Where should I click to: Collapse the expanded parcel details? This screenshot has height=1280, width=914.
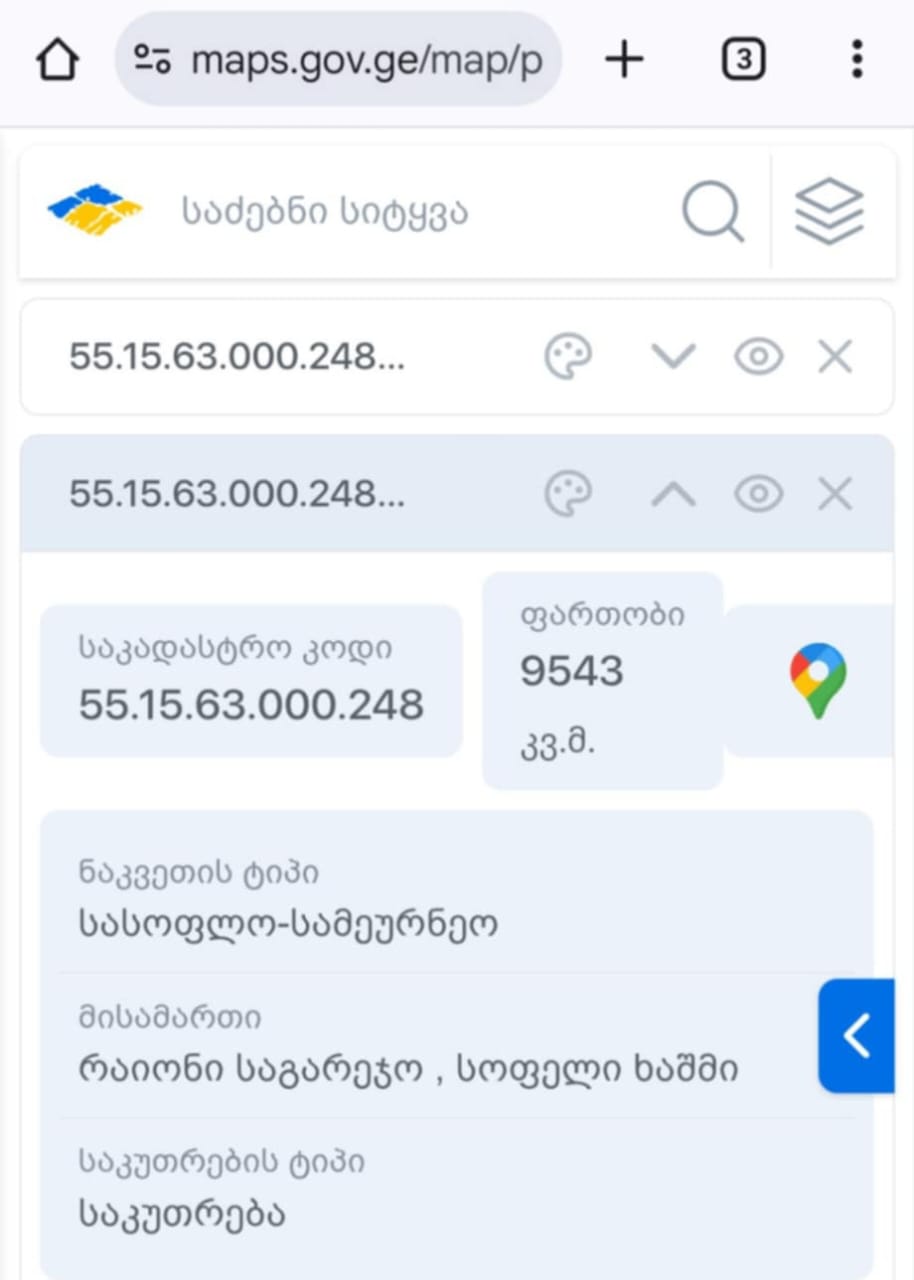673,494
